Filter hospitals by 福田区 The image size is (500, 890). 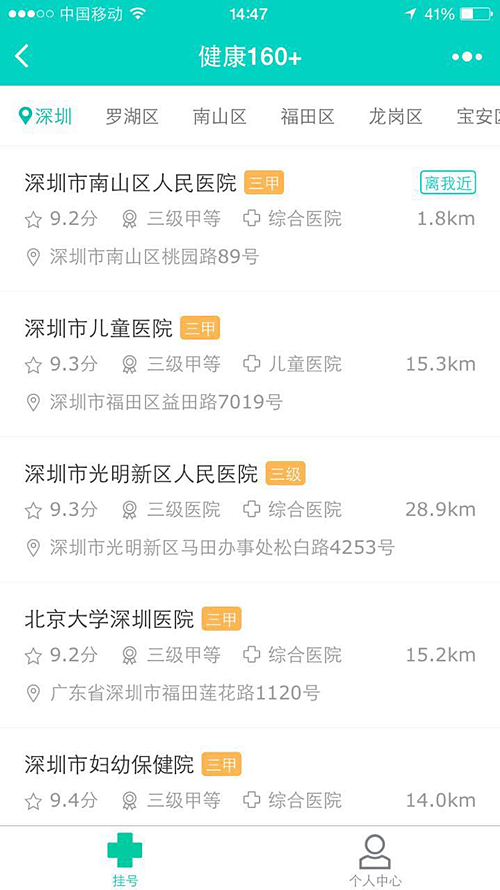click(308, 116)
